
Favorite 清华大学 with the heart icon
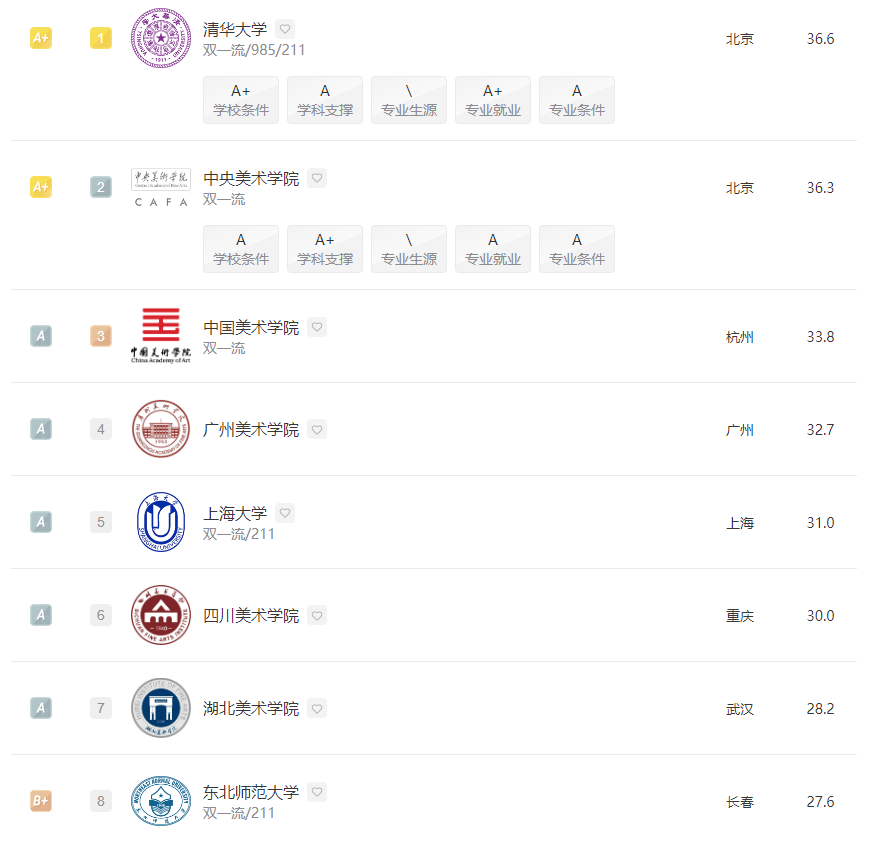pos(285,29)
